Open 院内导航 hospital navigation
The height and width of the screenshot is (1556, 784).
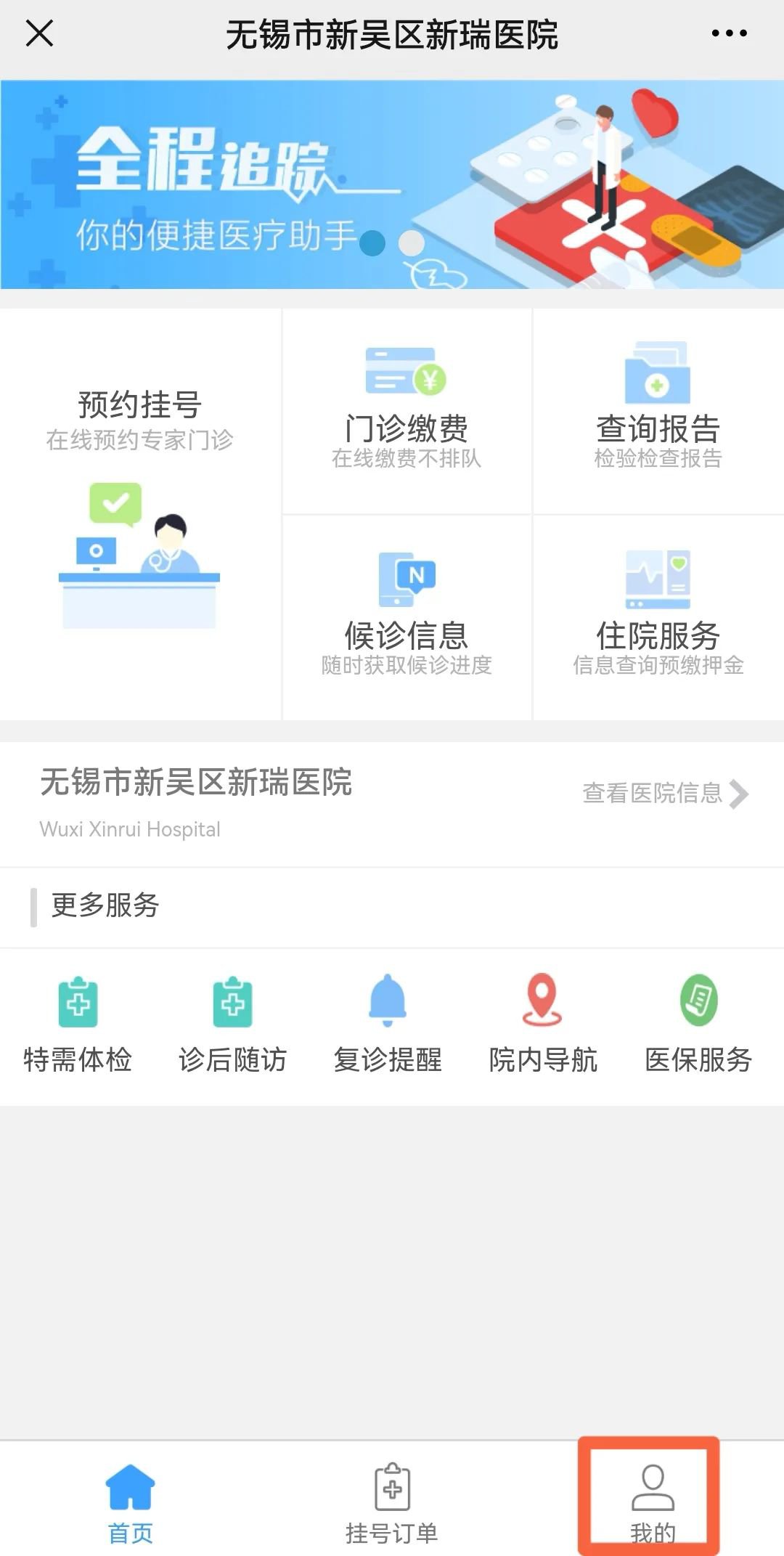pos(543,1025)
